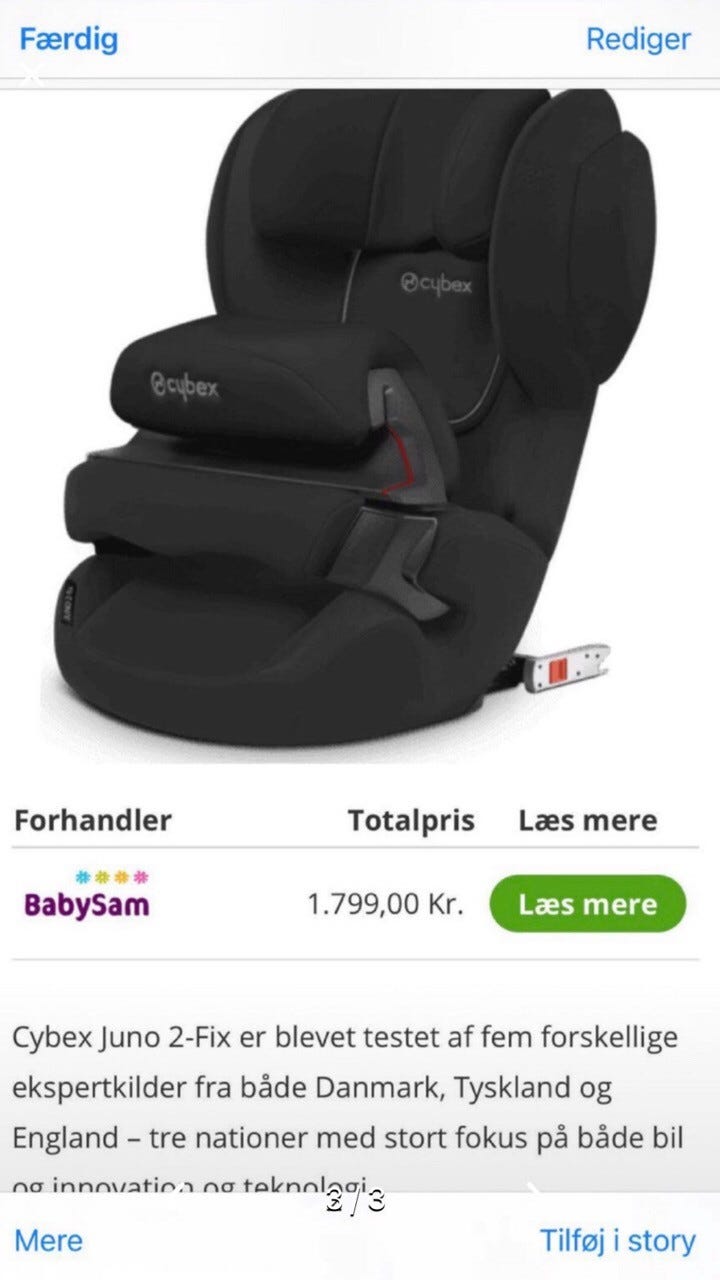Viewport: 720px width, 1280px height.
Task: Open Rediger to edit the image
Action: coord(638,40)
